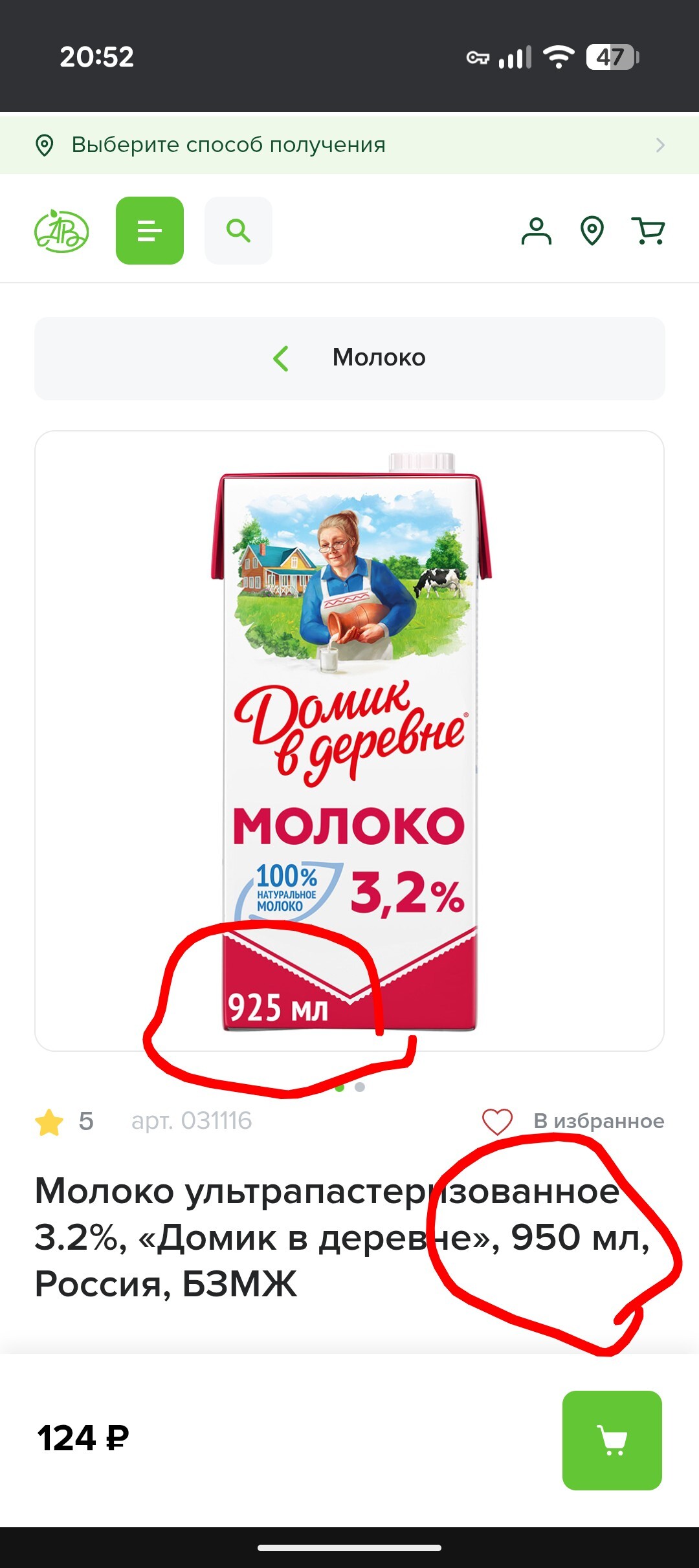This screenshot has height=1568, width=699.
Task: Add milk to favorites with heart
Action: tap(497, 1121)
